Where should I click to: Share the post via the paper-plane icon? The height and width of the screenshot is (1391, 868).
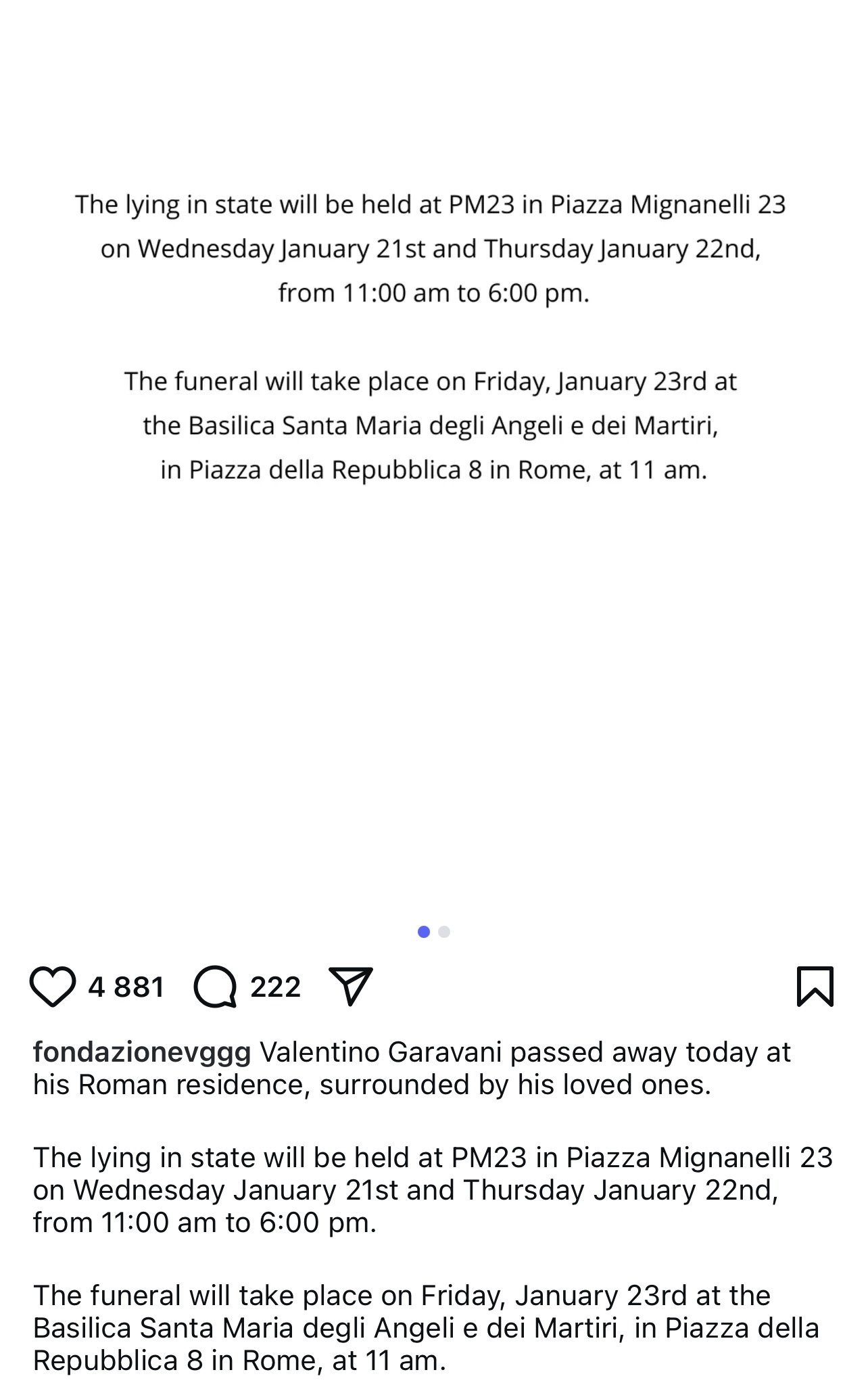(x=350, y=987)
